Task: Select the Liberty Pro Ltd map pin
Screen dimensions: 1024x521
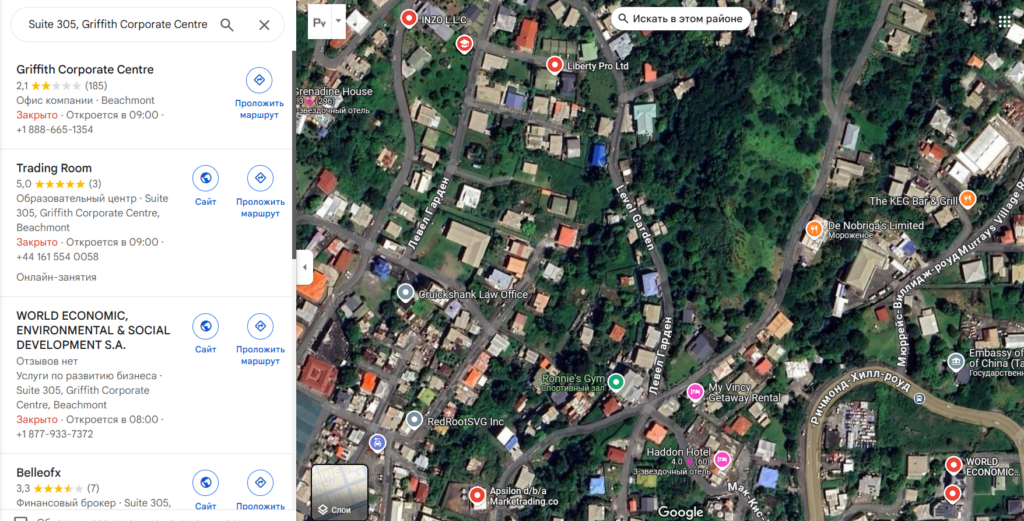Action: point(555,65)
